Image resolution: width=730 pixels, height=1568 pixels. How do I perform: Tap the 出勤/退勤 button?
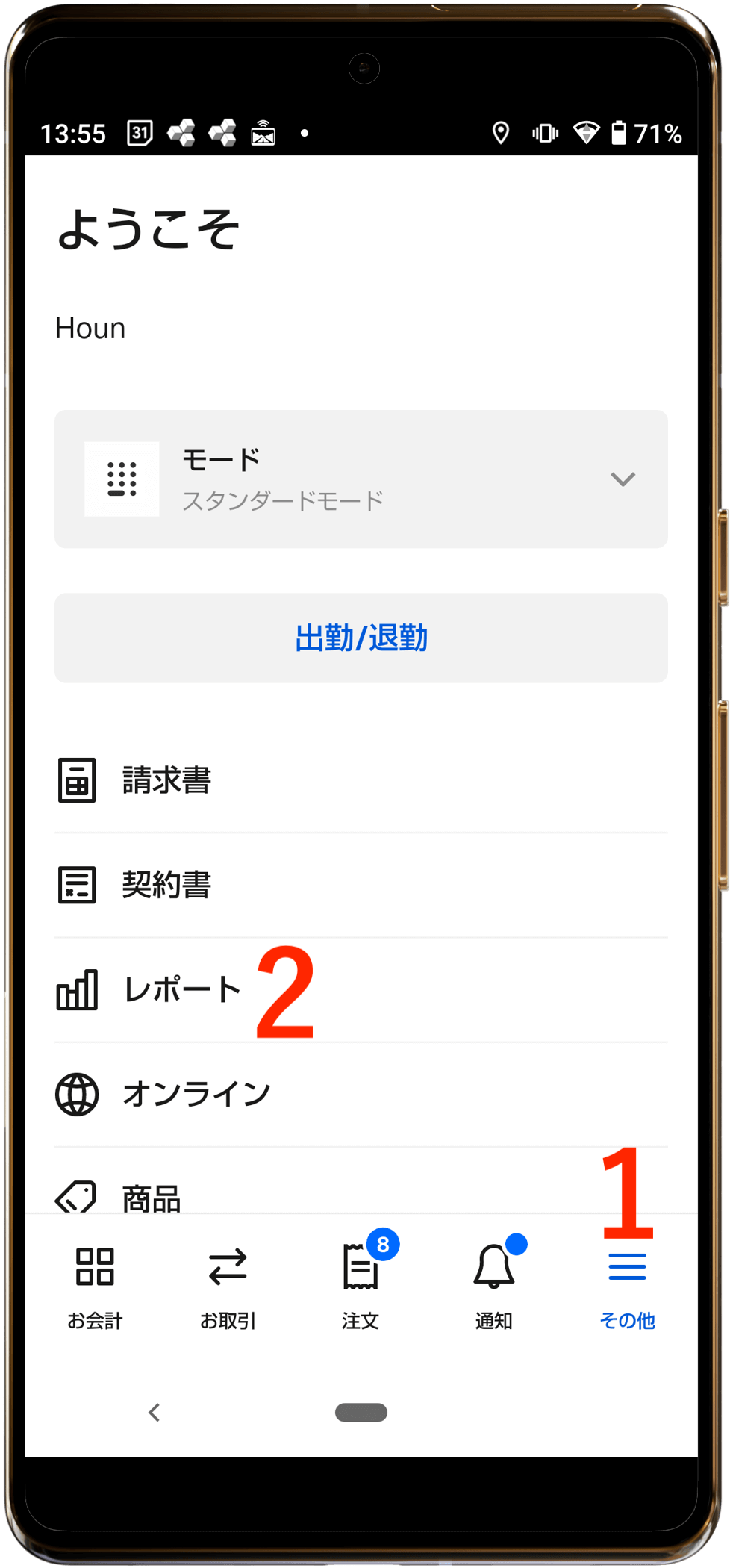pos(361,638)
